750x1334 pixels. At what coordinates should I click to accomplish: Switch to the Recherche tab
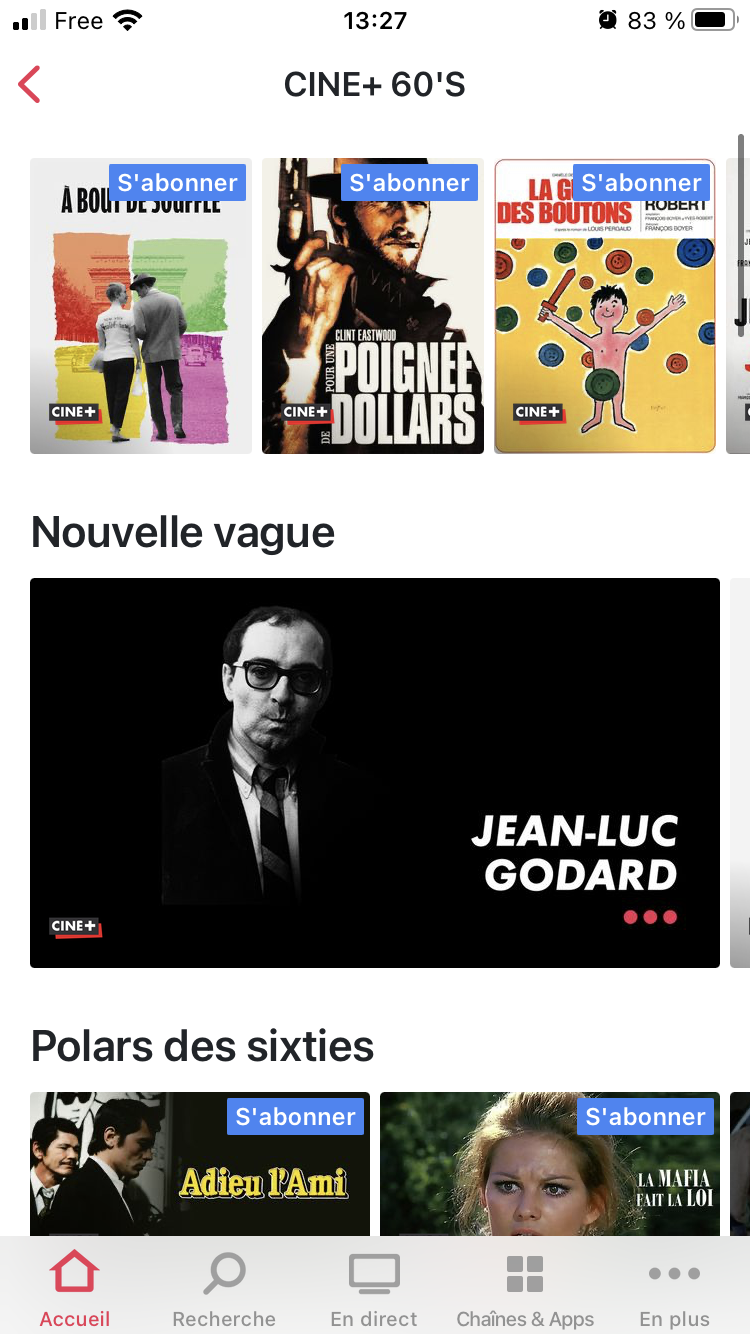coord(224,1290)
